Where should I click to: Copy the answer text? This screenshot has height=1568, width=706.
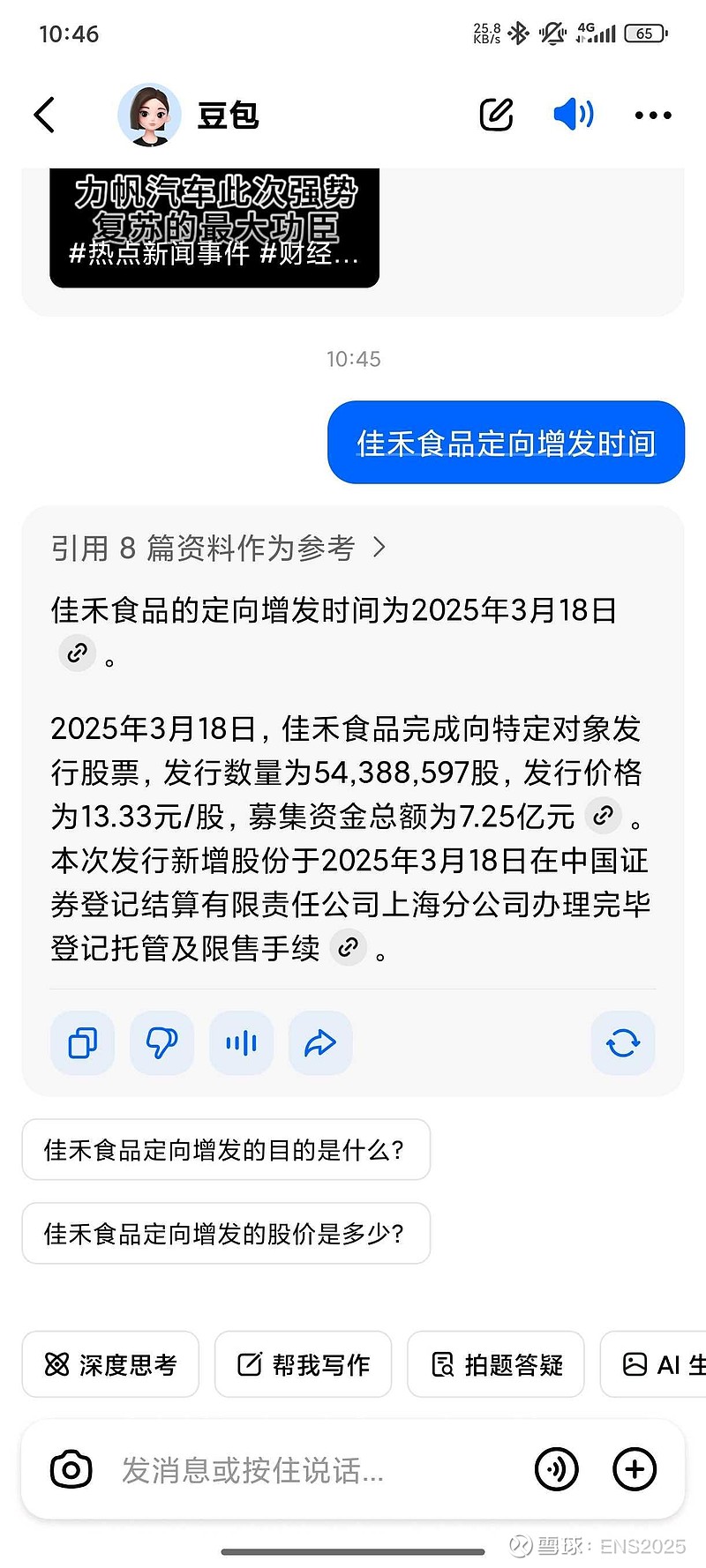click(x=83, y=1043)
